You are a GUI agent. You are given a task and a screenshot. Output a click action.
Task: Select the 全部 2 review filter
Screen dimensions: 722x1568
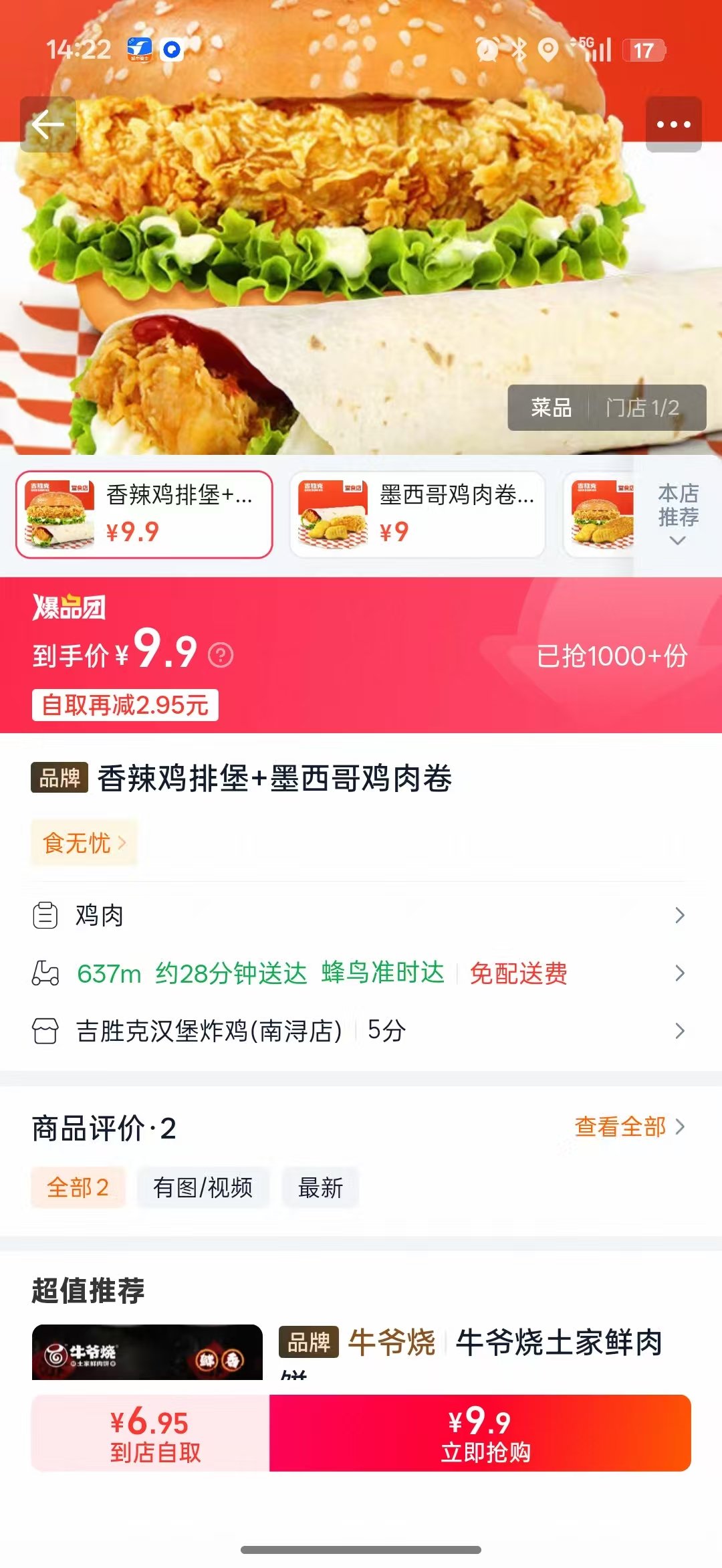78,1187
